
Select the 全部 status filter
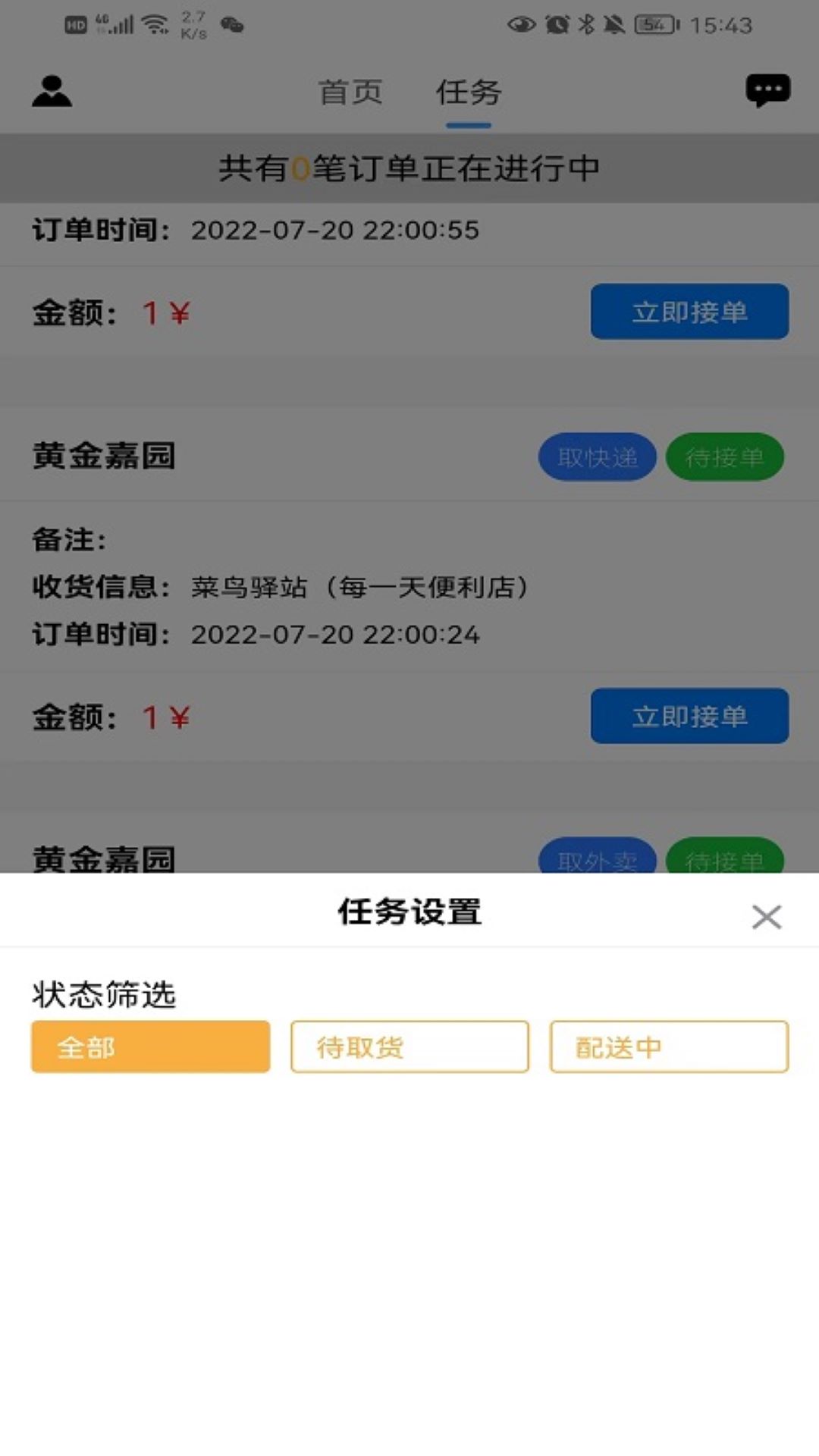[150, 1046]
